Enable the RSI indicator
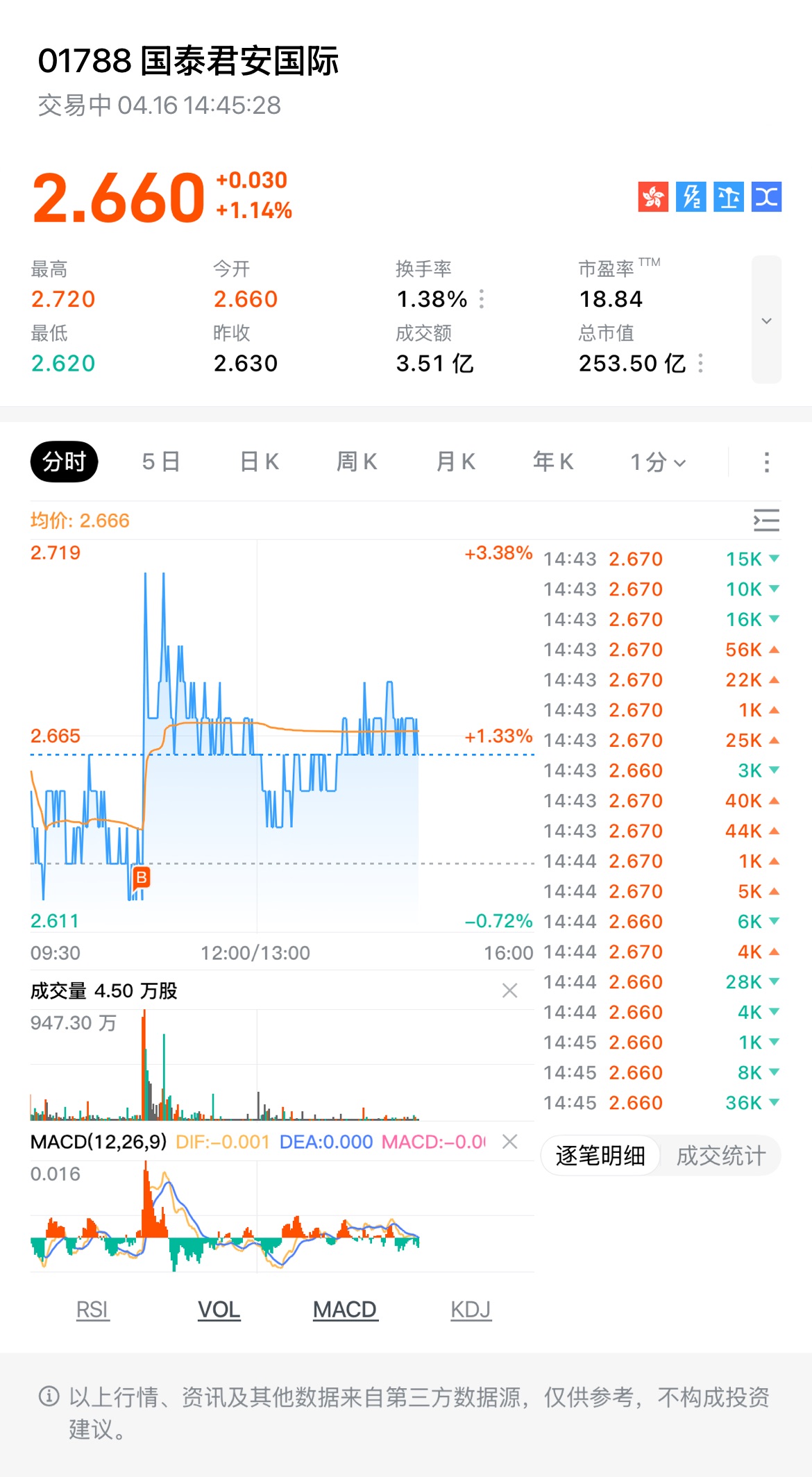The image size is (812, 1477). point(92,1310)
